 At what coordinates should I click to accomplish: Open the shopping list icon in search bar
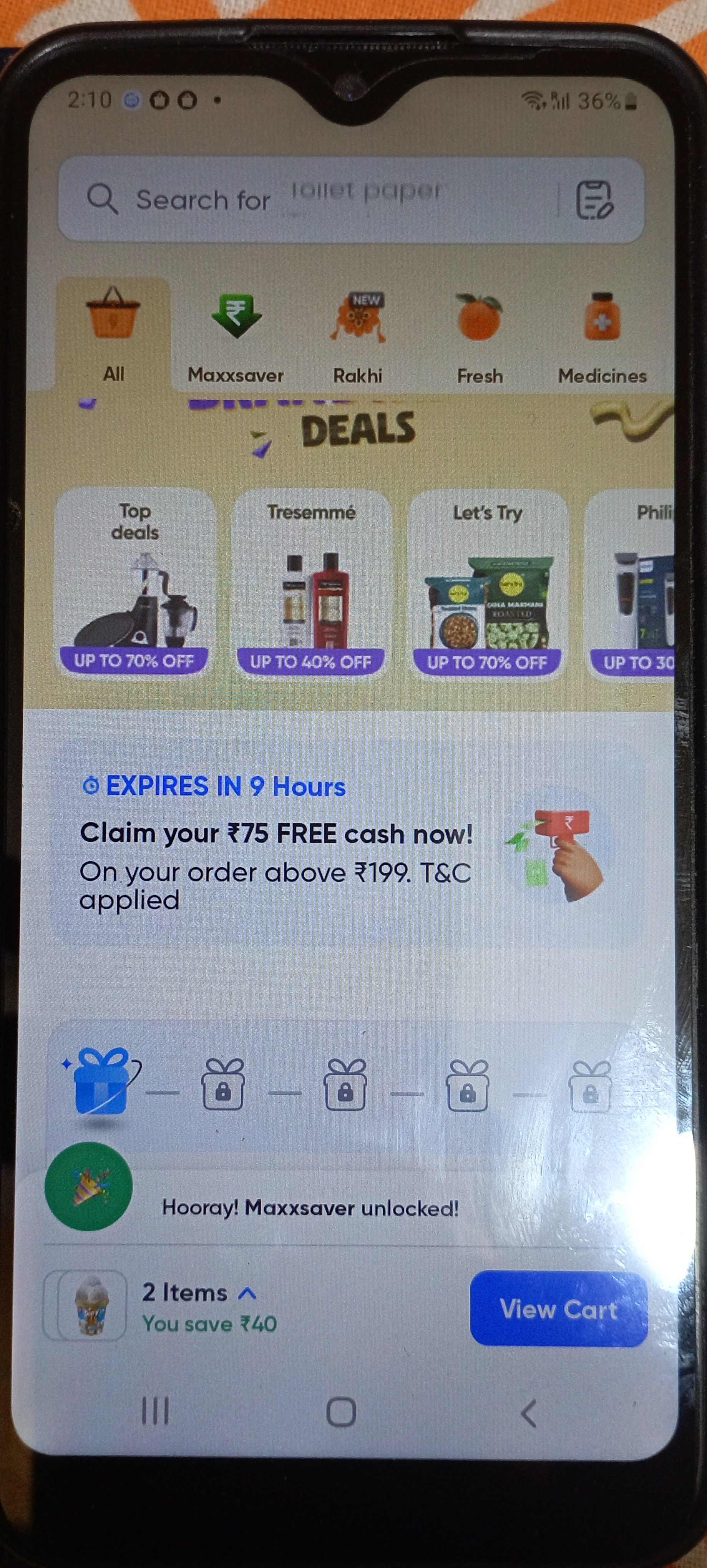(594, 200)
